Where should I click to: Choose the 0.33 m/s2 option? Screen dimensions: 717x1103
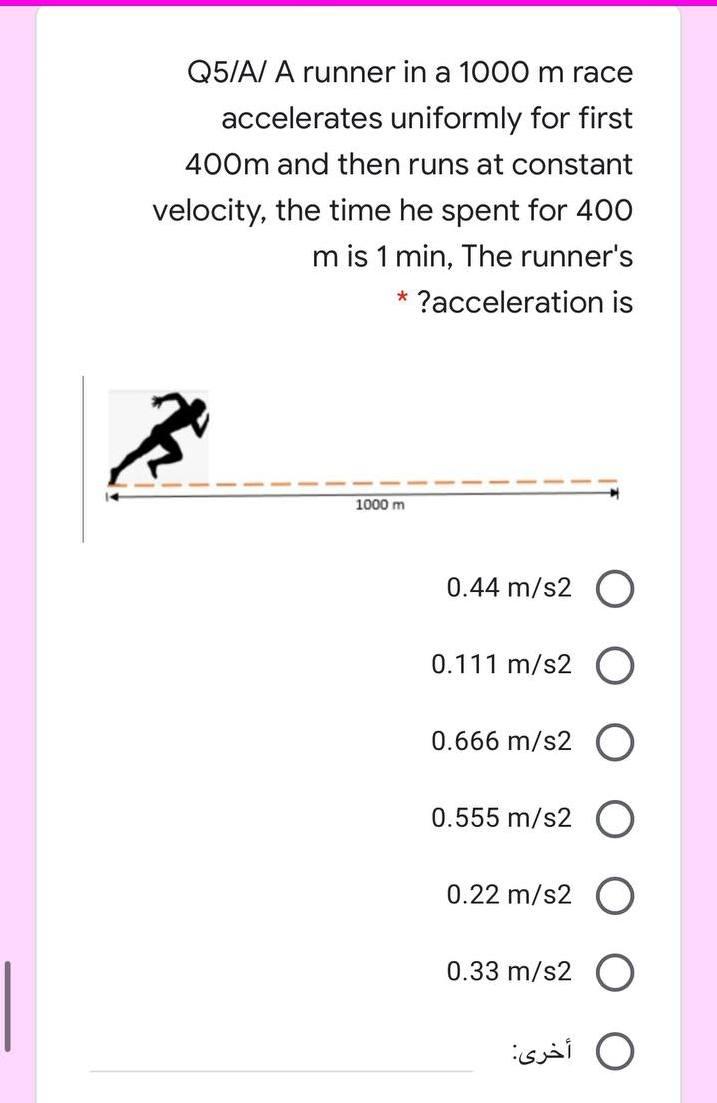(x=614, y=972)
